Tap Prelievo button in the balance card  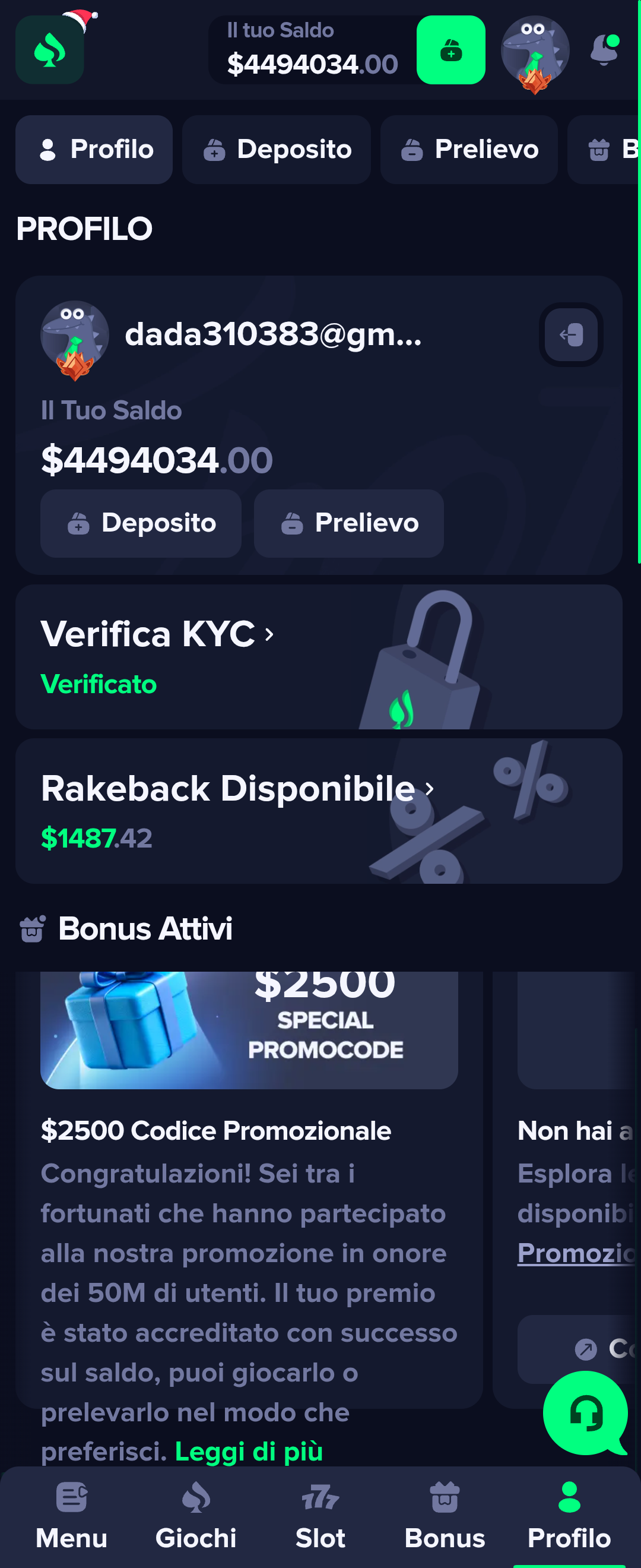click(x=348, y=523)
